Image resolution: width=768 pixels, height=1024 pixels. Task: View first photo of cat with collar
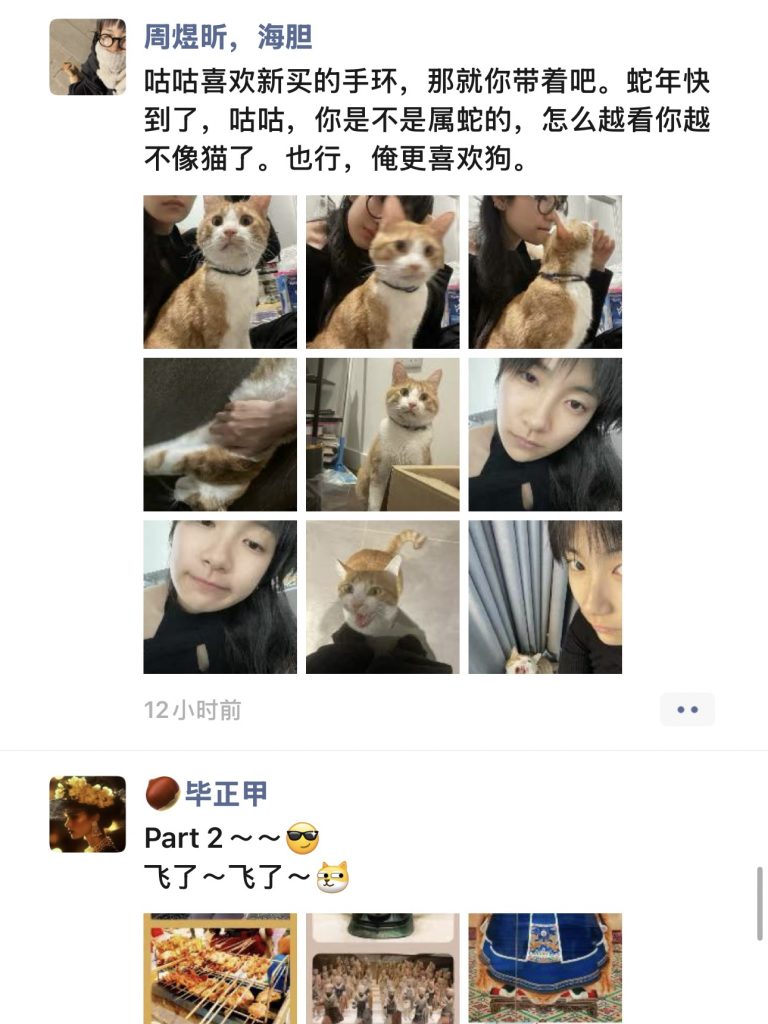[220, 272]
